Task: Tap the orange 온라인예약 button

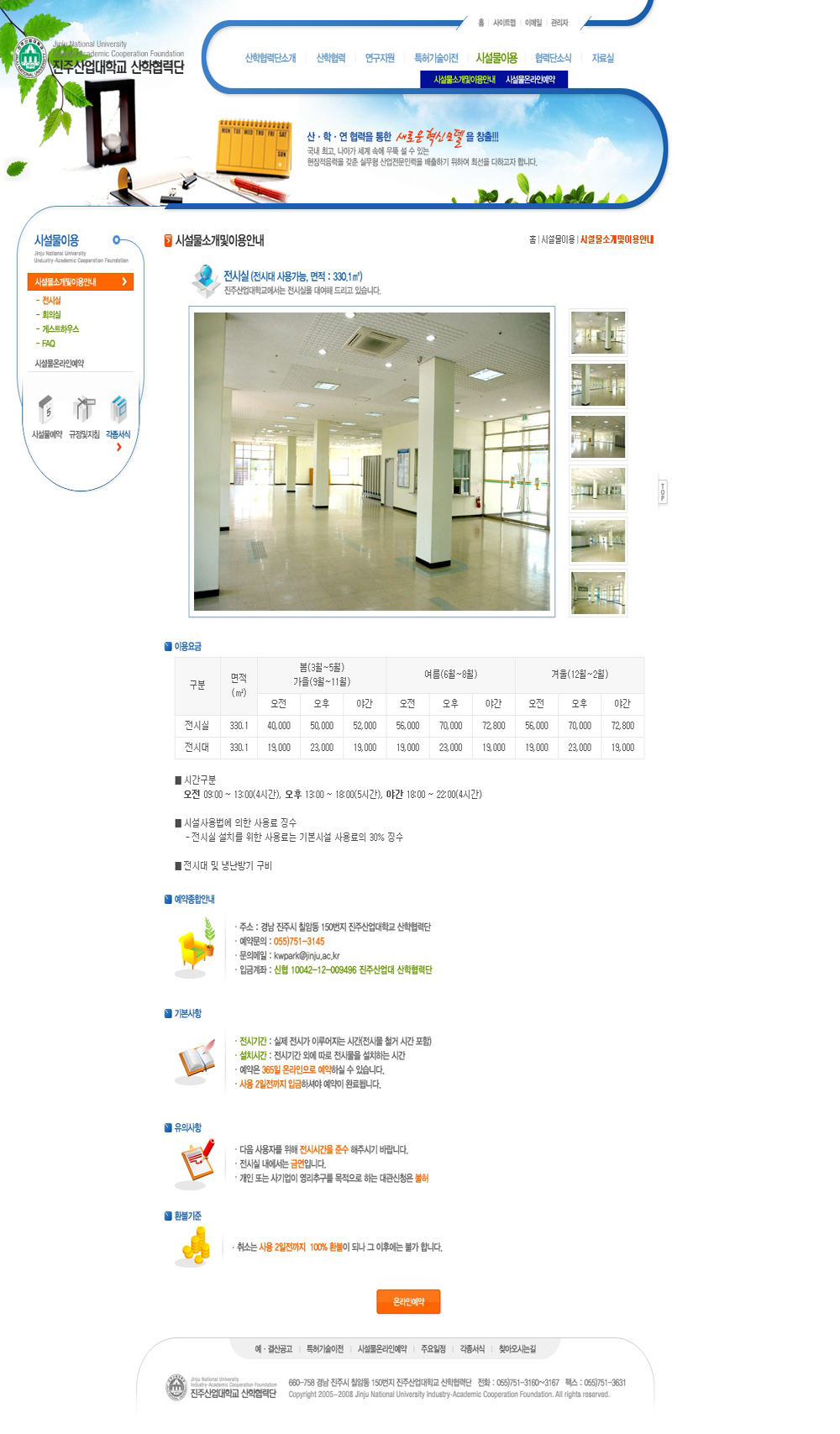Action: (x=408, y=1301)
